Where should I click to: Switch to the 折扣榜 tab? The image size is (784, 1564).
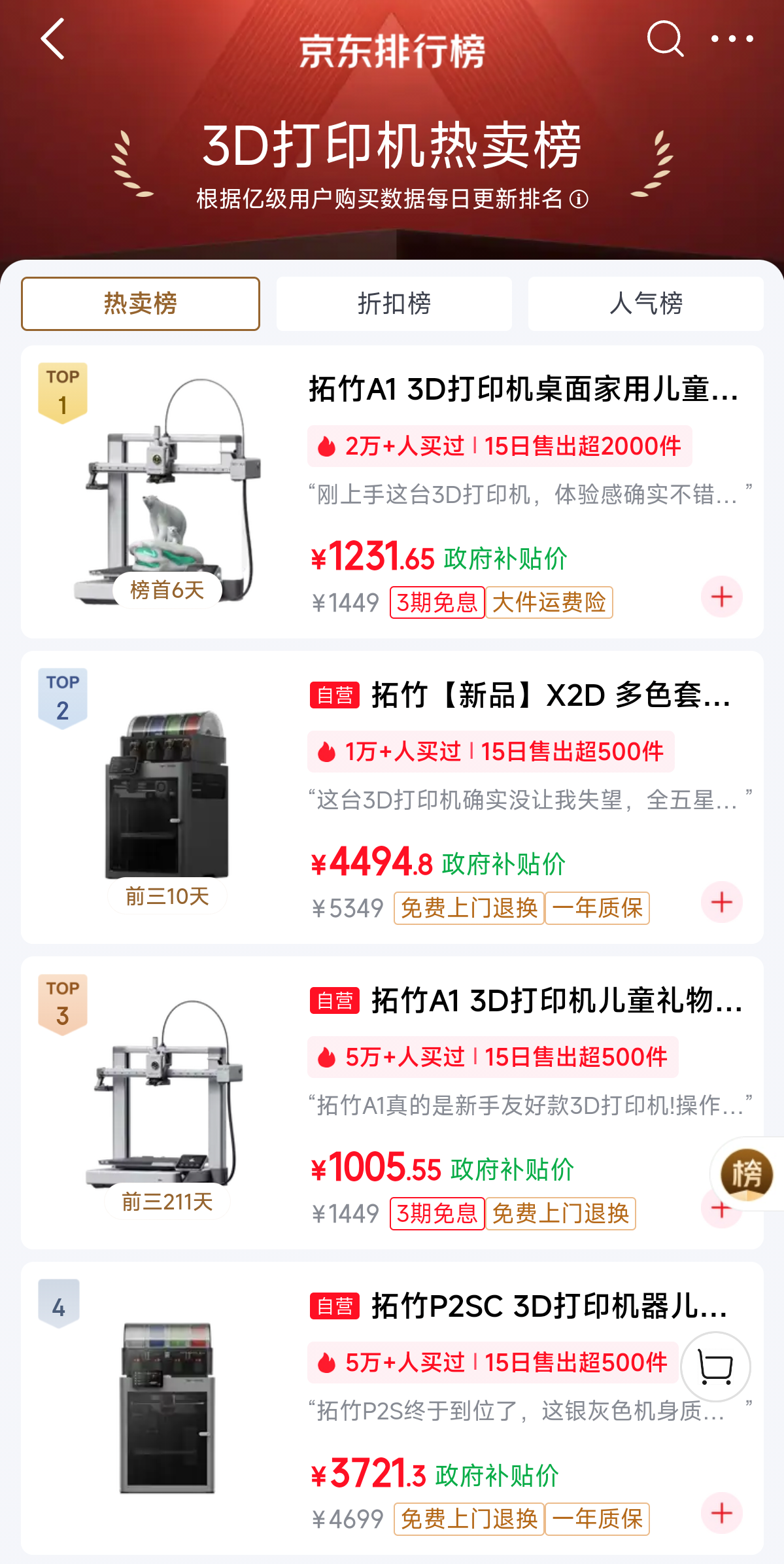394,304
